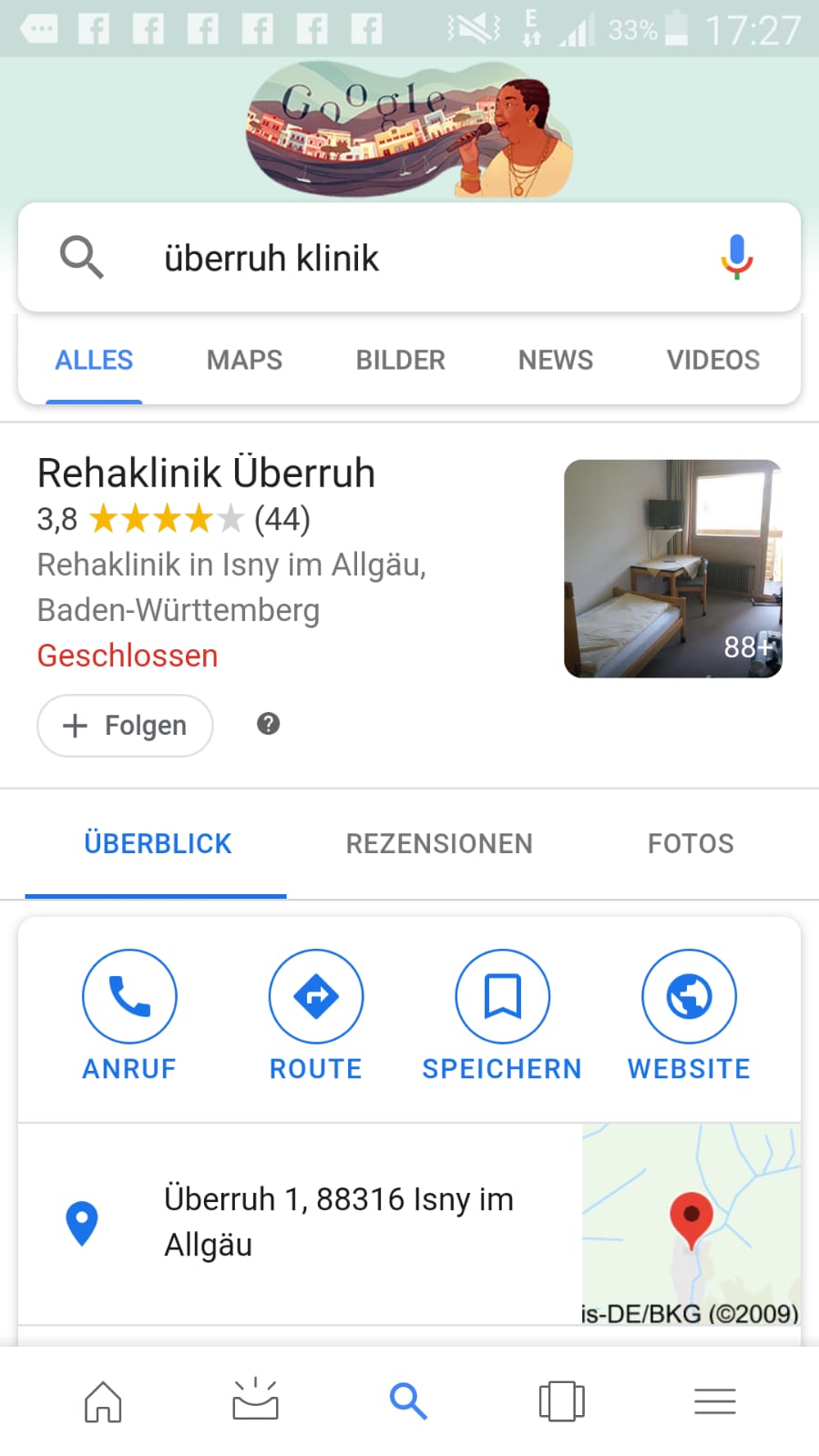The width and height of the screenshot is (819, 1456).
Task: Switch to the Fotos tab
Action: pyautogui.click(x=691, y=844)
